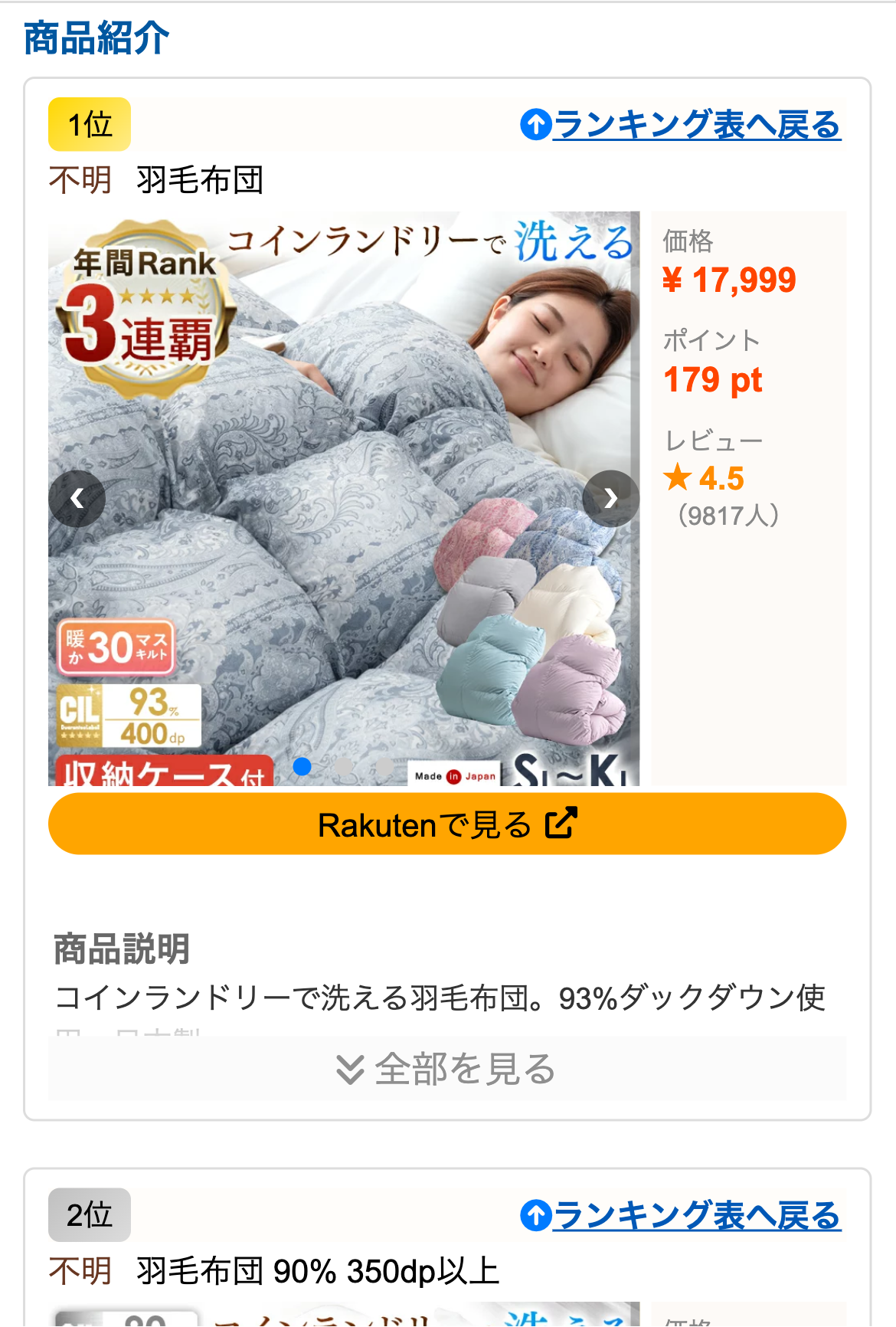Expand 全部を見る for full description

pyautogui.click(x=447, y=1068)
